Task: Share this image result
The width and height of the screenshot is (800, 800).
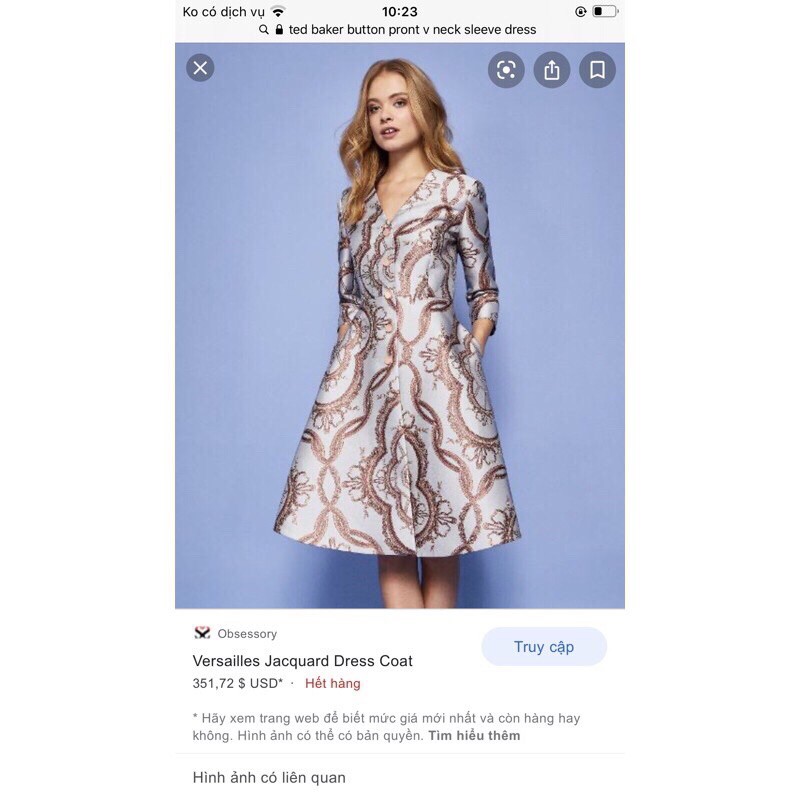Action: 552,70
